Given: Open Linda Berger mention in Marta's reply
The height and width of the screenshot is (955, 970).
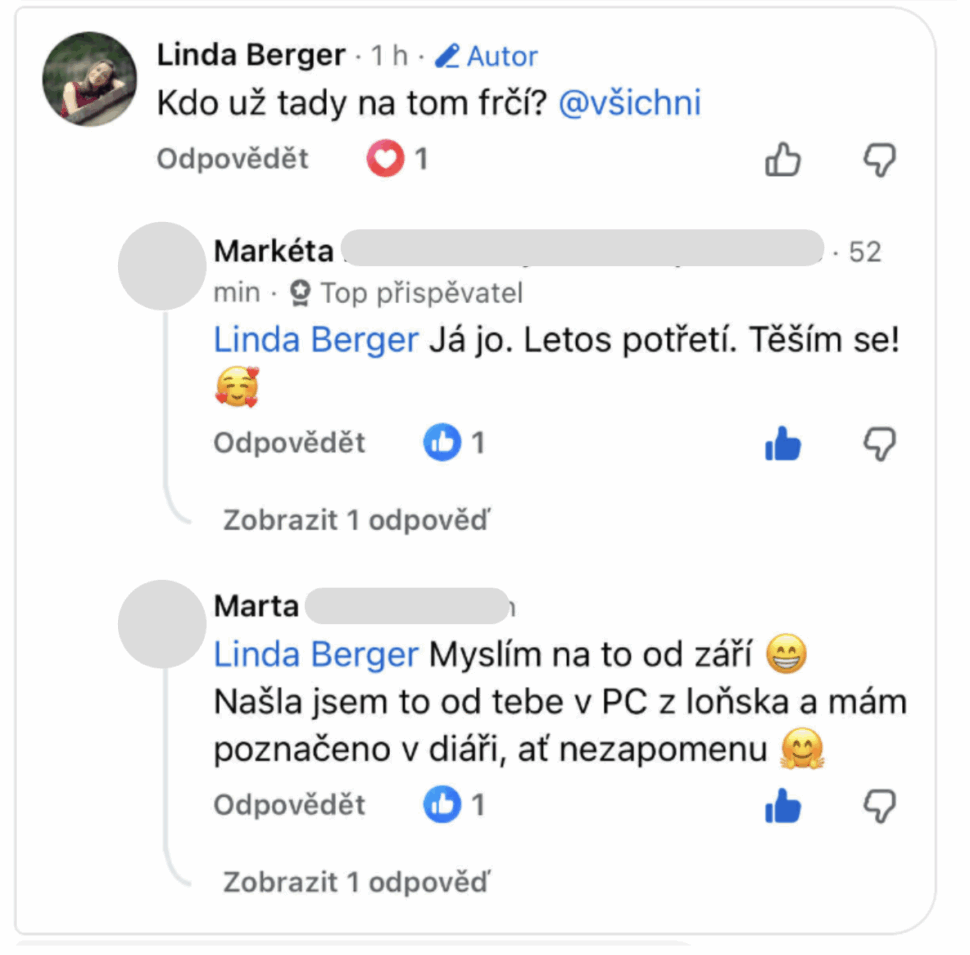Looking at the screenshot, I should [316, 655].
